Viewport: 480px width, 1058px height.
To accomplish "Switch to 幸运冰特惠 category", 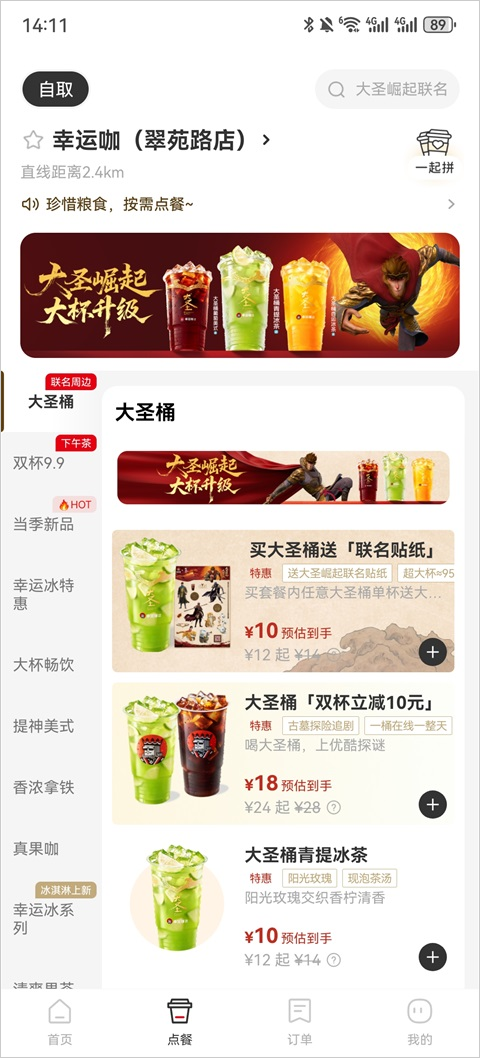I will point(51,594).
